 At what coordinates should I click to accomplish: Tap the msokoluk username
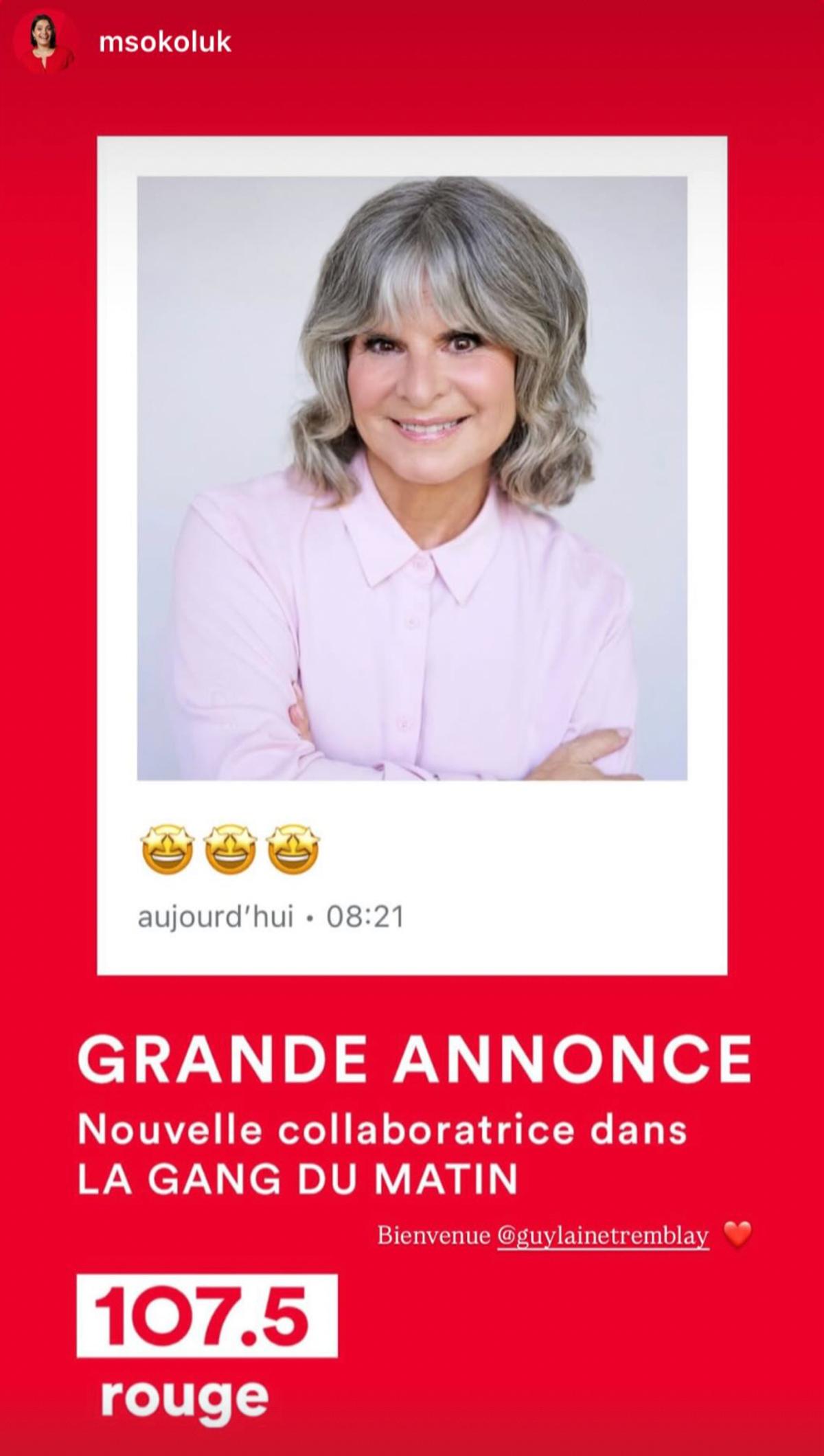coord(165,43)
